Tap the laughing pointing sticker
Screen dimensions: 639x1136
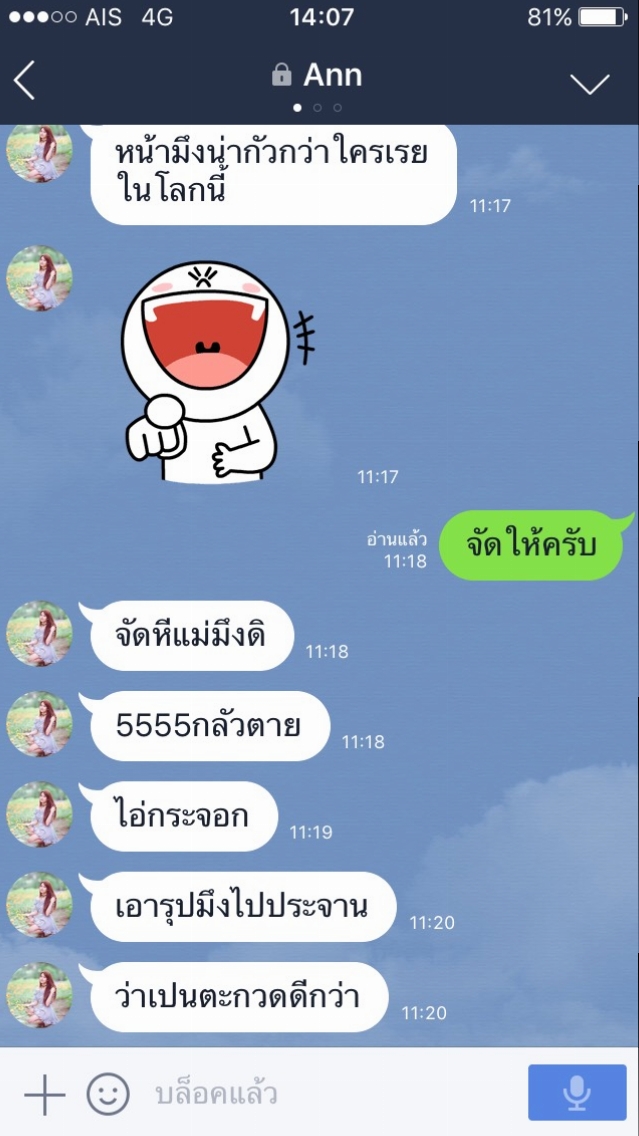[219, 371]
